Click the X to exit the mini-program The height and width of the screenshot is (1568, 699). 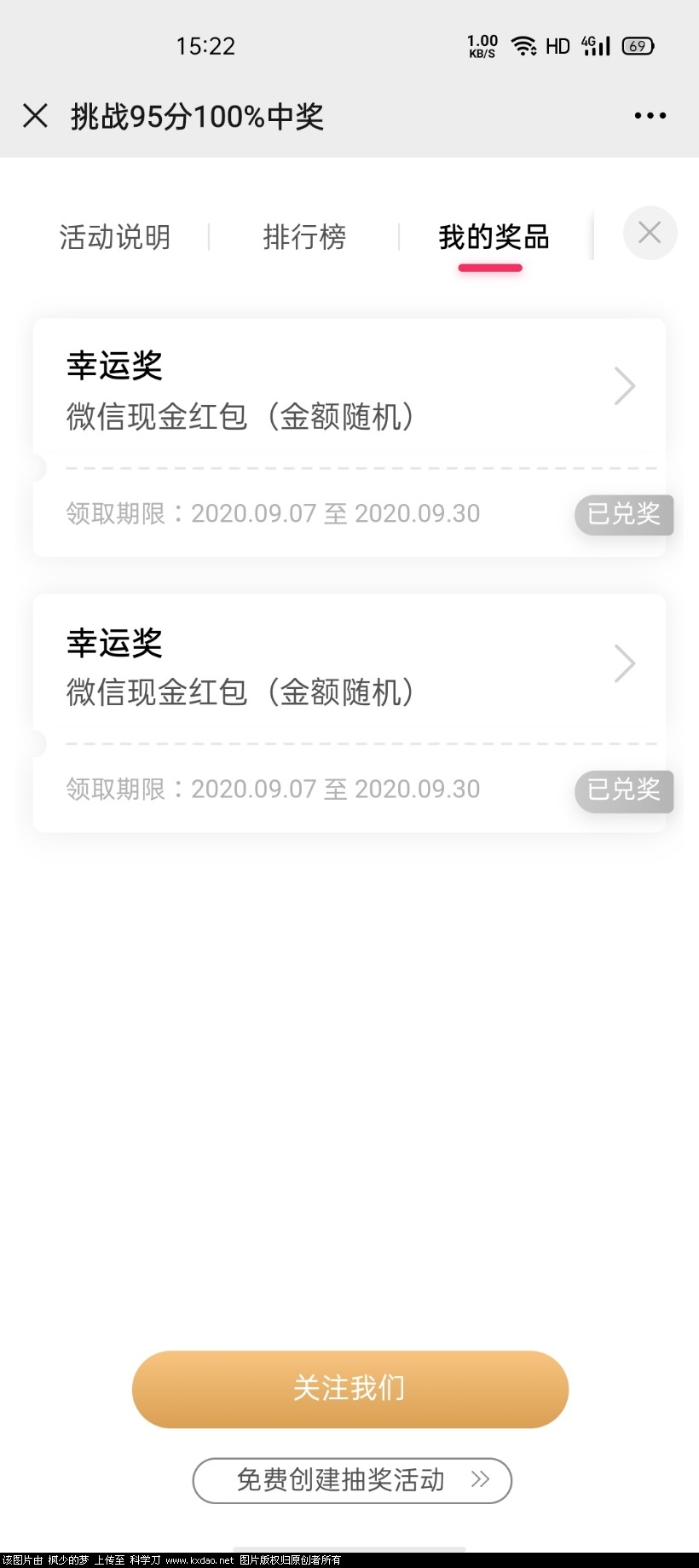pos(35,115)
